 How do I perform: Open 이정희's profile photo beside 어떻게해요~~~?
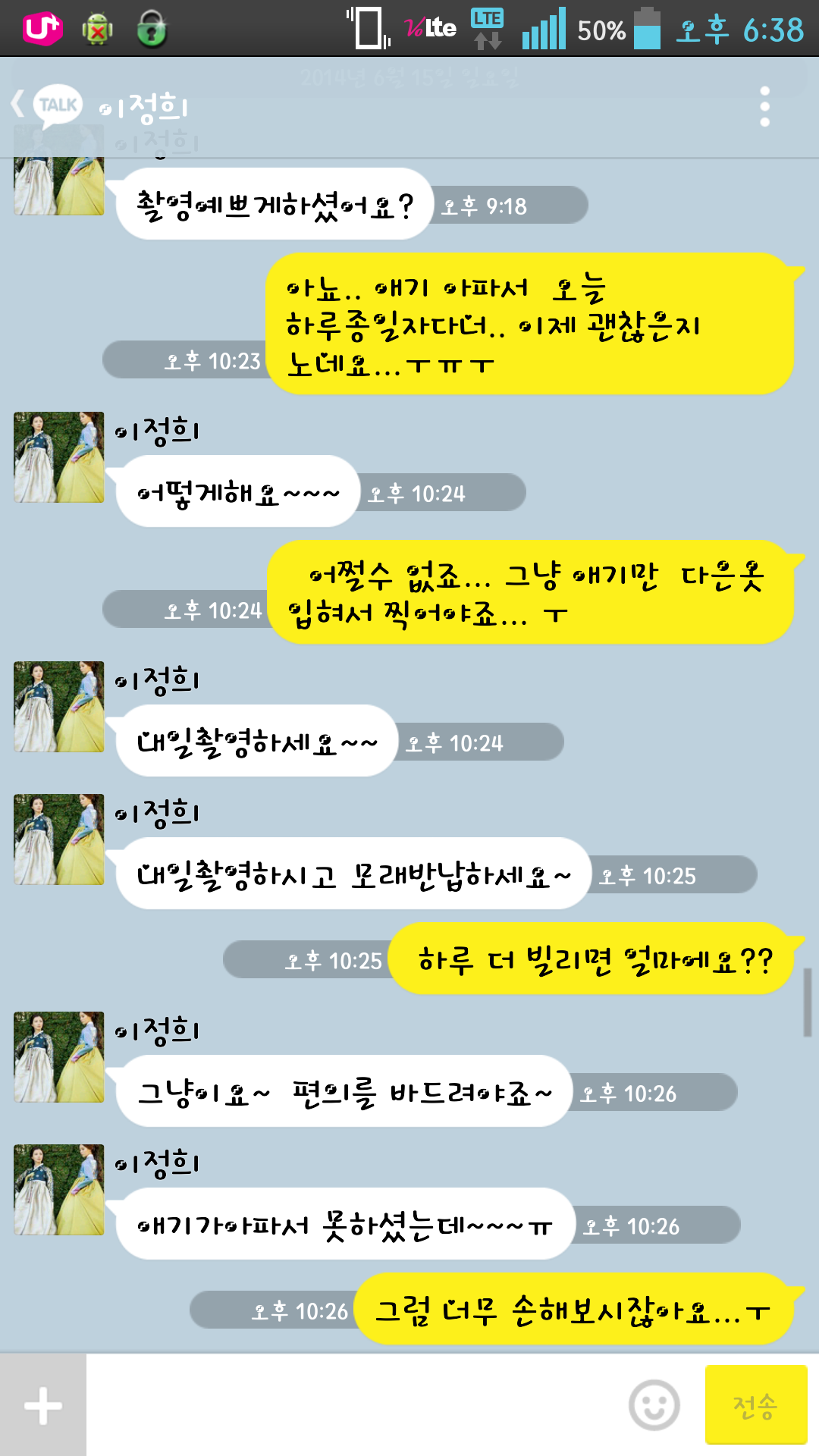coord(59,457)
